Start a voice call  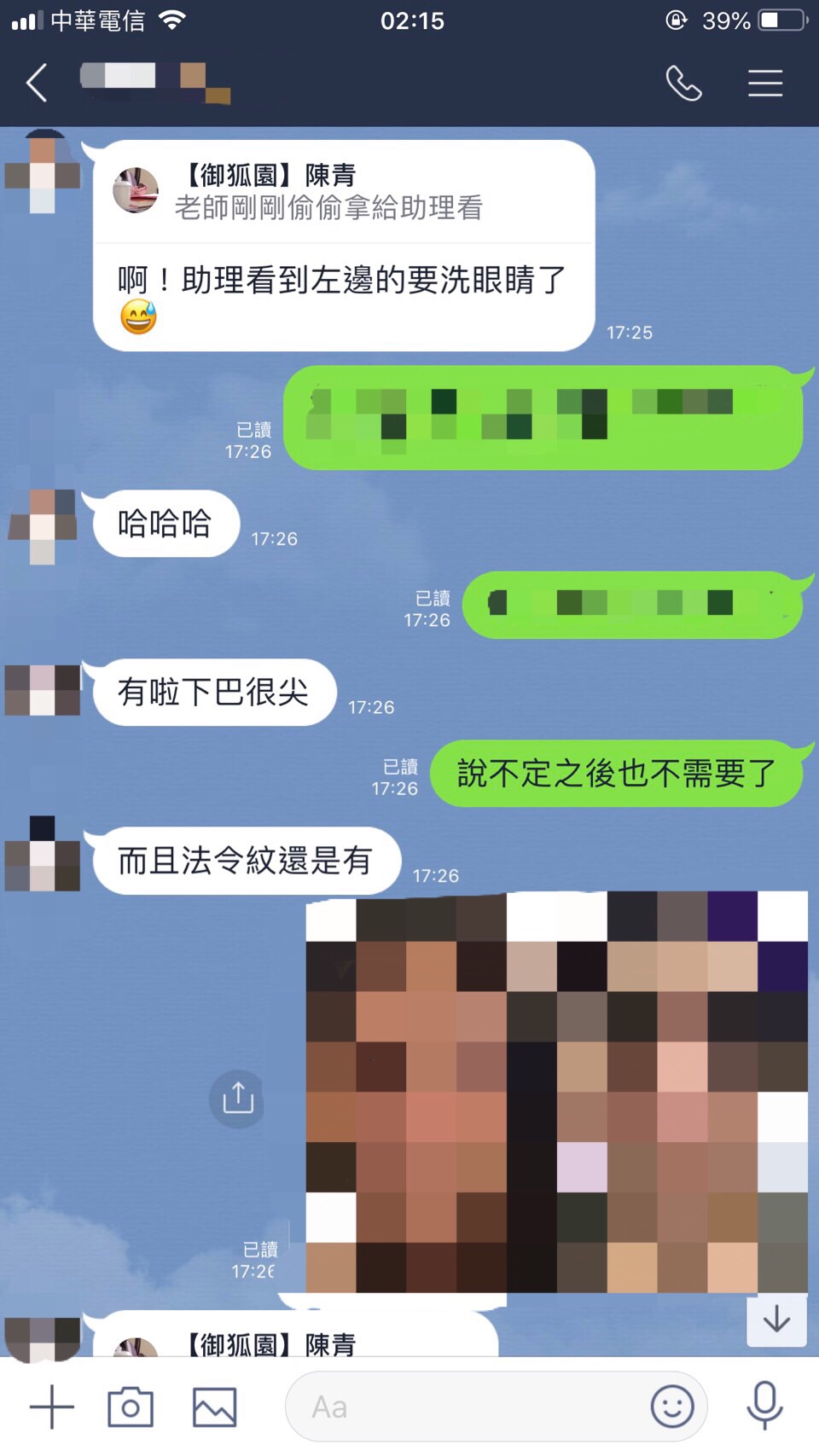(x=683, y=84)
